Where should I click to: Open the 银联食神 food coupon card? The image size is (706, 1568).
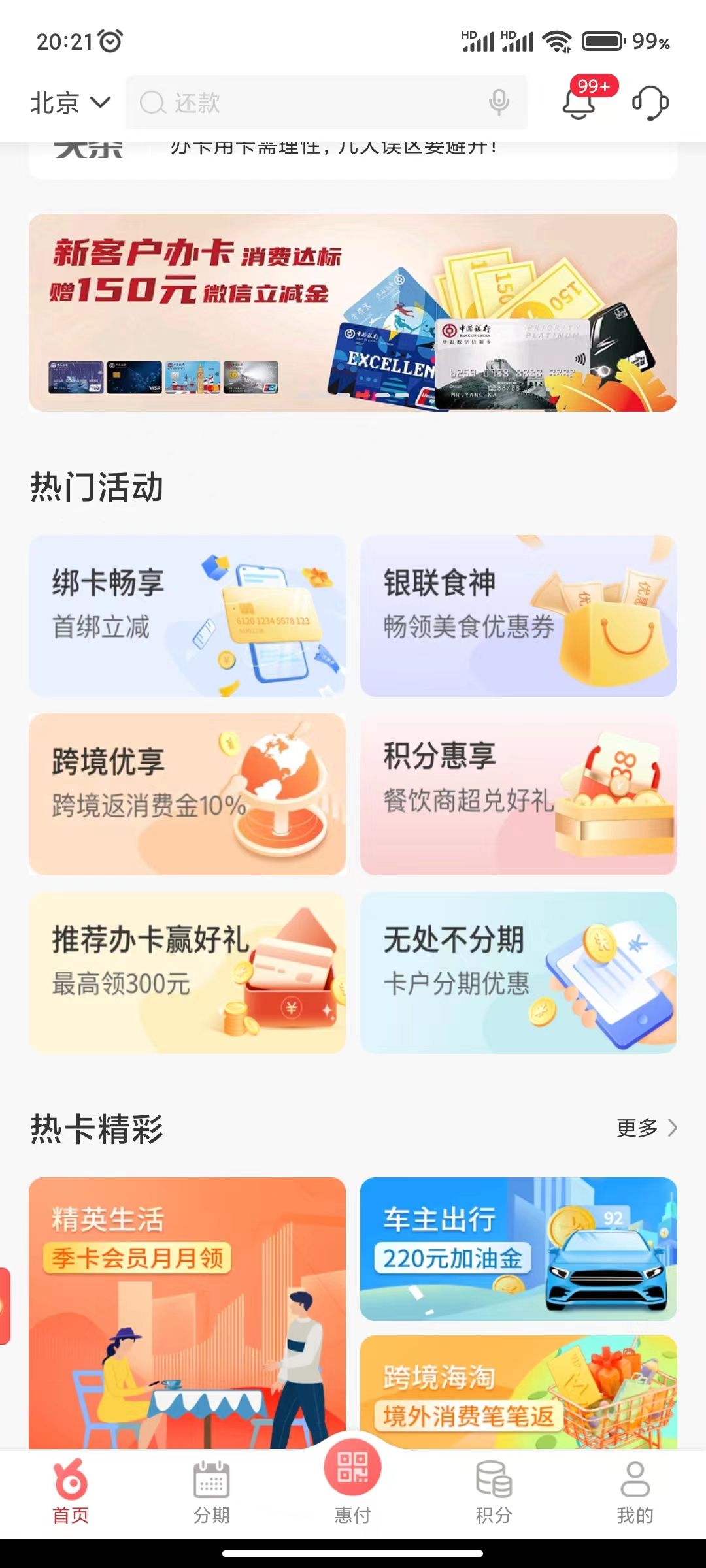pos(518,616)
